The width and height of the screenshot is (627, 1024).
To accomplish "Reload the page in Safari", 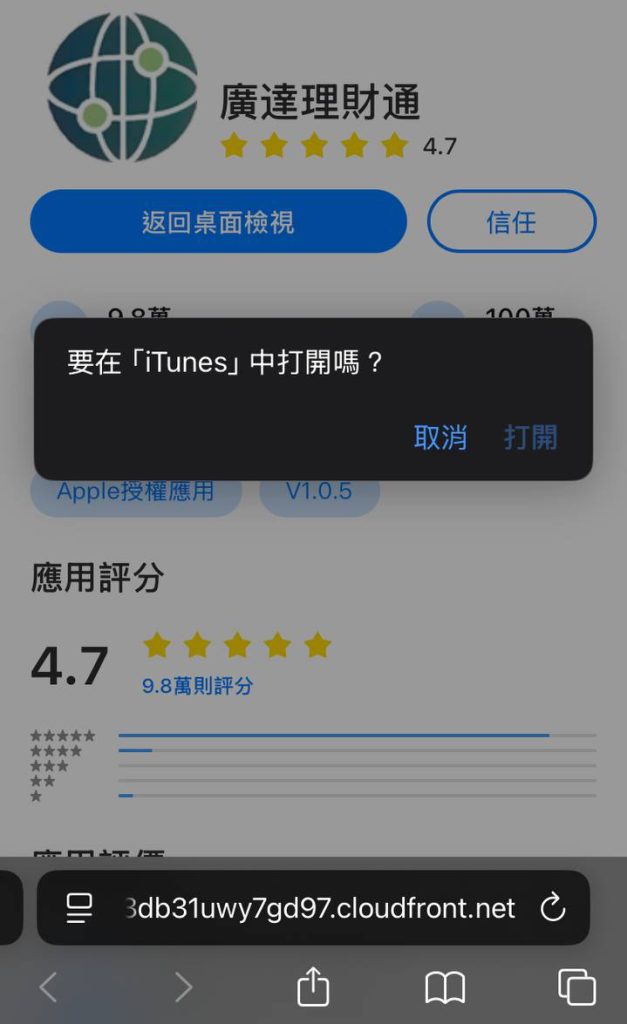I will [552, 908].
